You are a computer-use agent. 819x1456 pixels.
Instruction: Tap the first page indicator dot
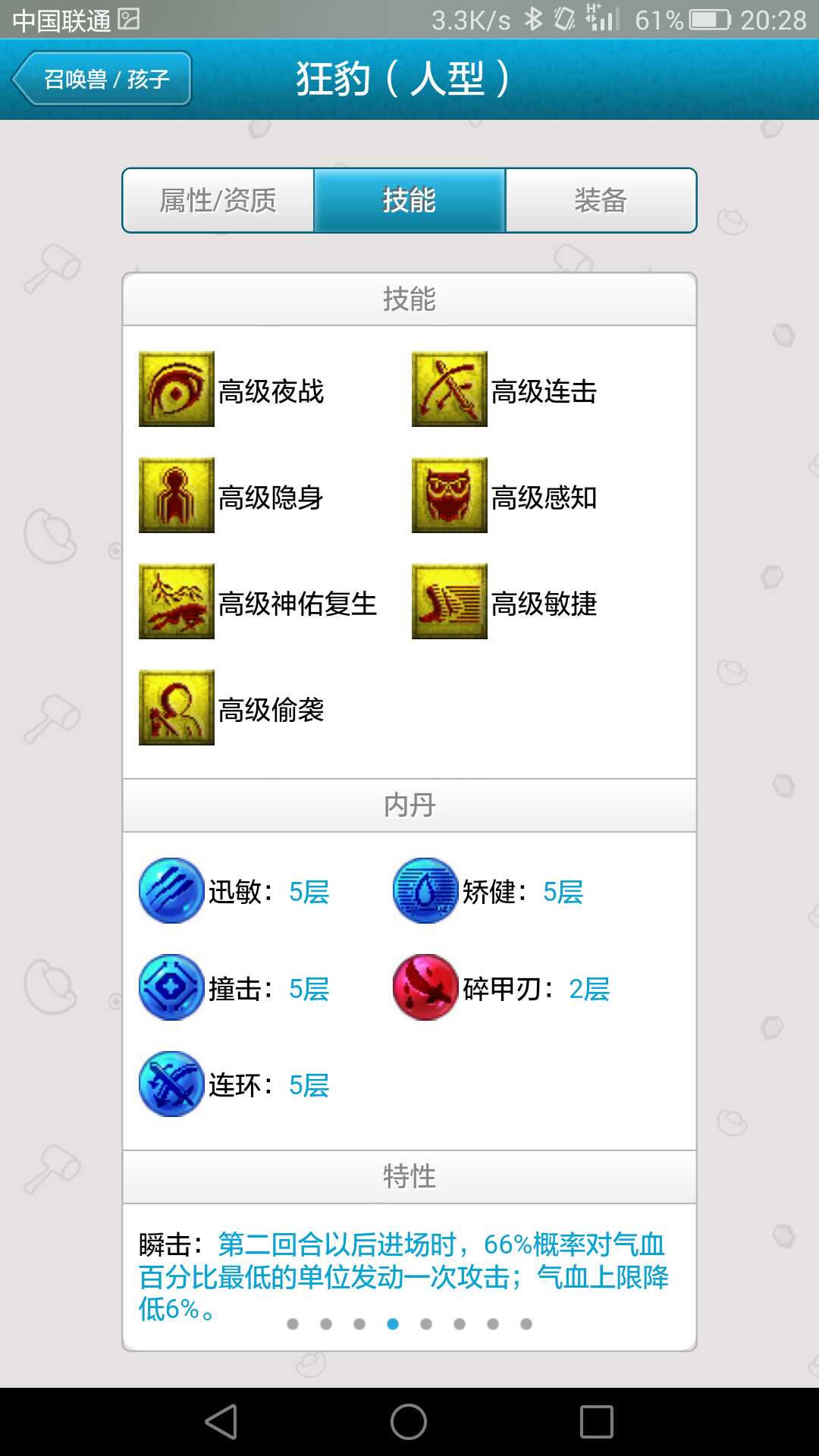pos(293,1324)
